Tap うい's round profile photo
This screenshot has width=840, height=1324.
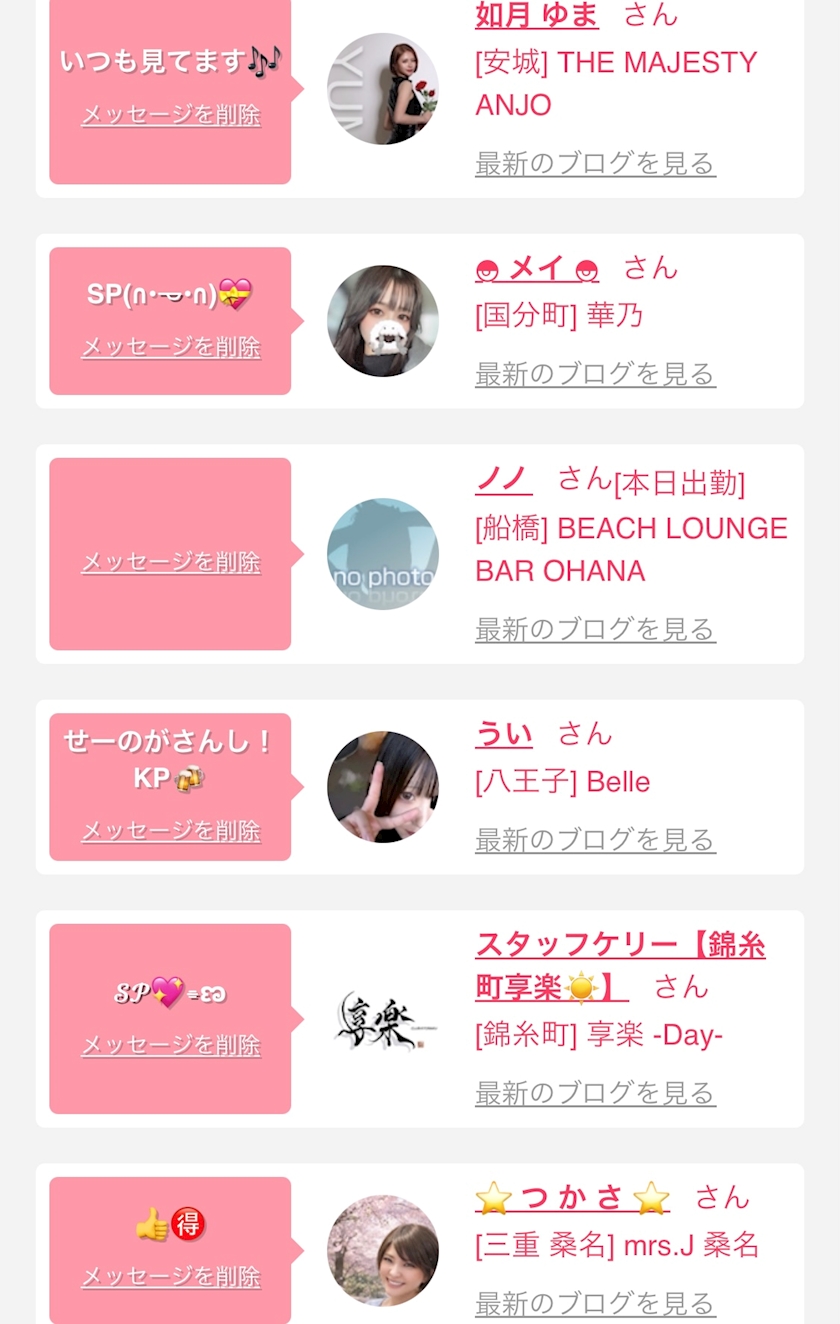[x=383, y=787]
